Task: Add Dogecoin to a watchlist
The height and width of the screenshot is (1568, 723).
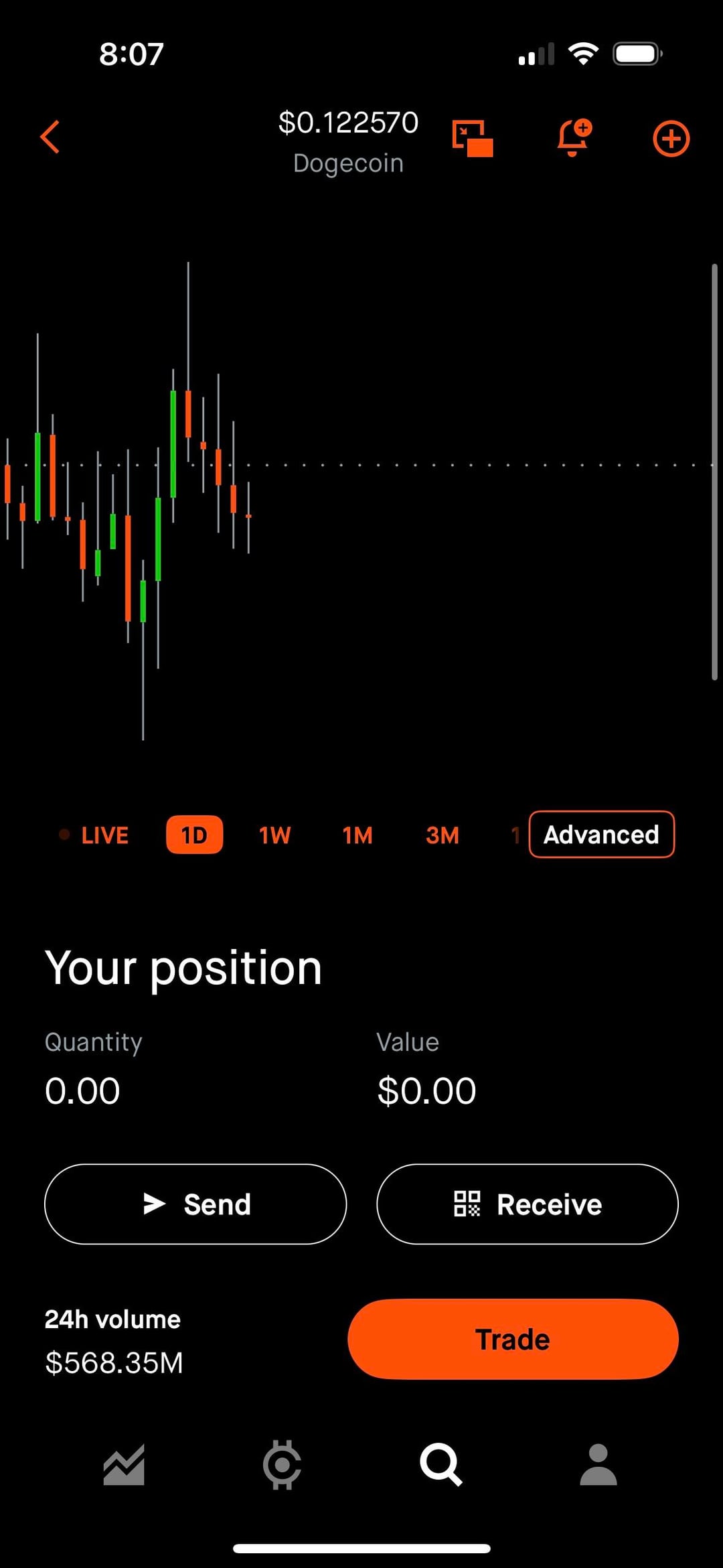Action: click(x=671, y=139)
